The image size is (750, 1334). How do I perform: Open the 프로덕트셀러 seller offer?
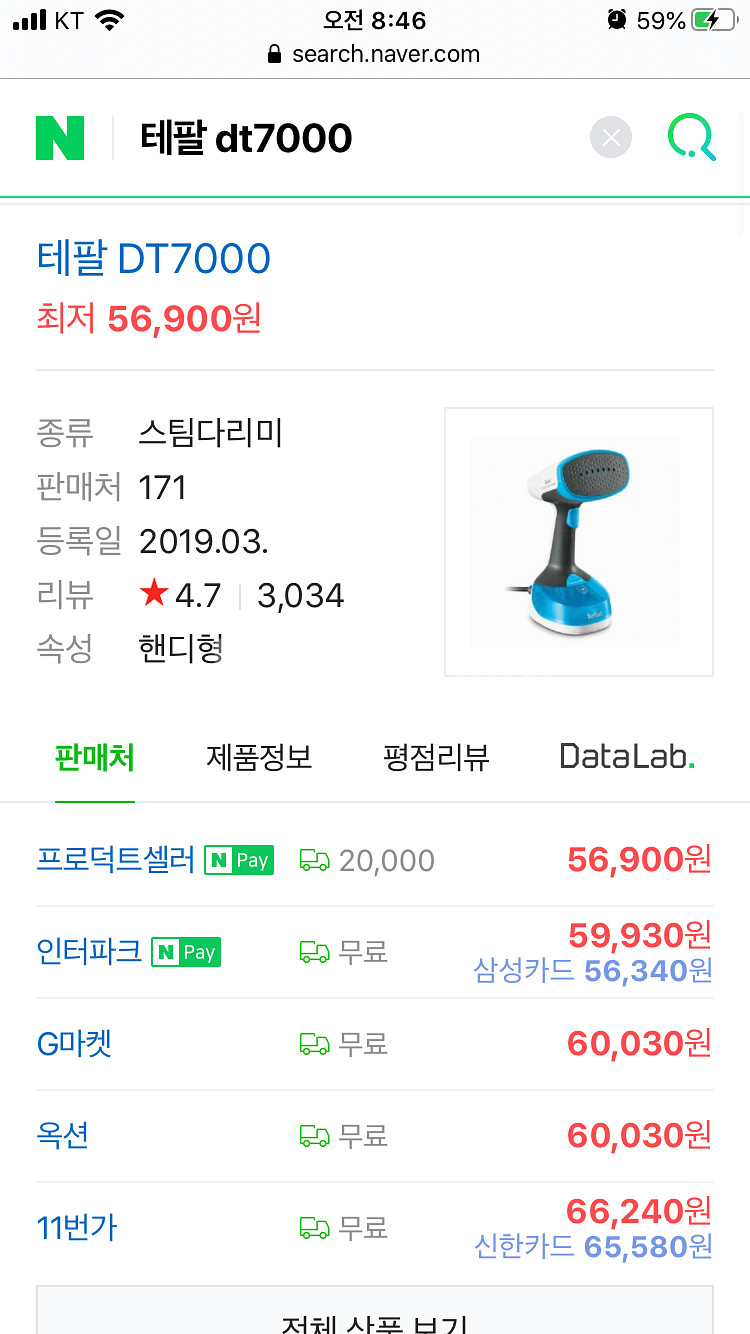coord(116,860)
